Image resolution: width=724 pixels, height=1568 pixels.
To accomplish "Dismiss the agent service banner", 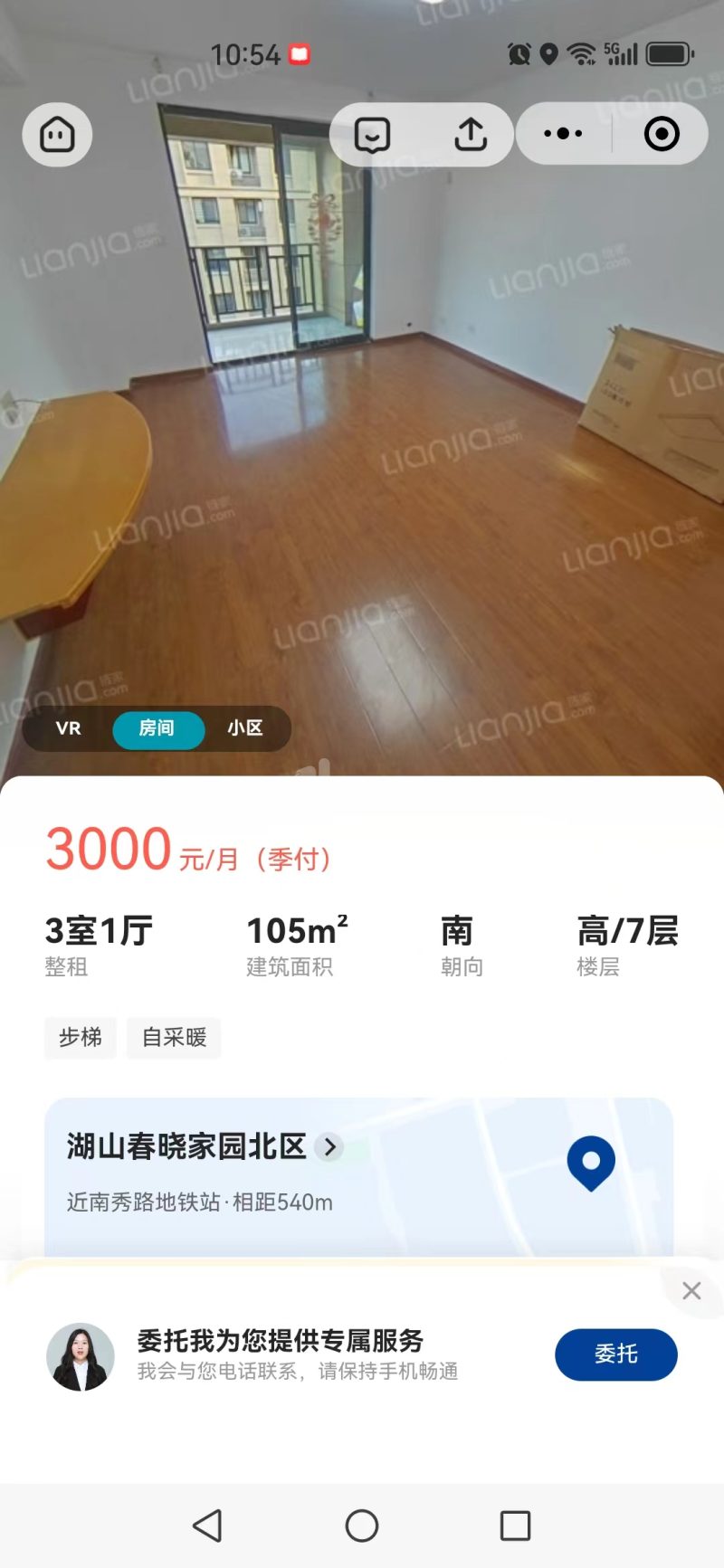I will (x=691, y=1291).
